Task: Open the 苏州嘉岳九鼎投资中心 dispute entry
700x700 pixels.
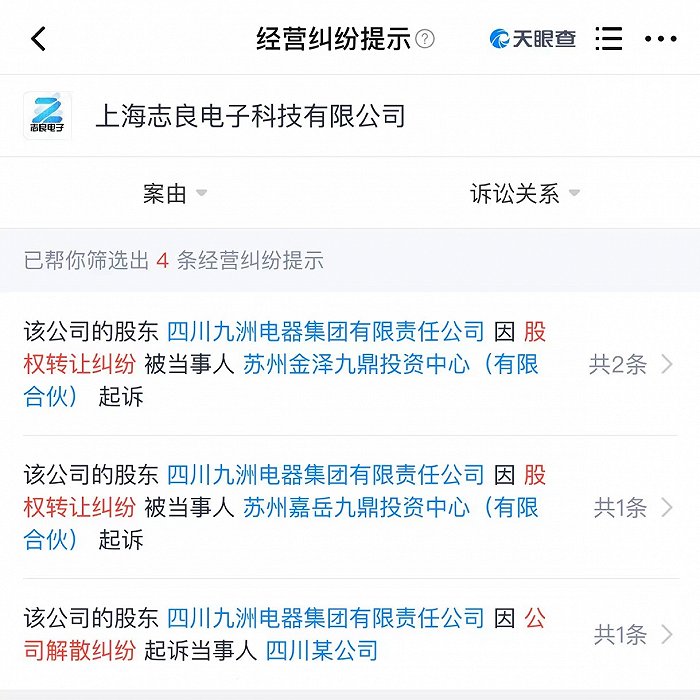Action: click(x=632, y=507)
